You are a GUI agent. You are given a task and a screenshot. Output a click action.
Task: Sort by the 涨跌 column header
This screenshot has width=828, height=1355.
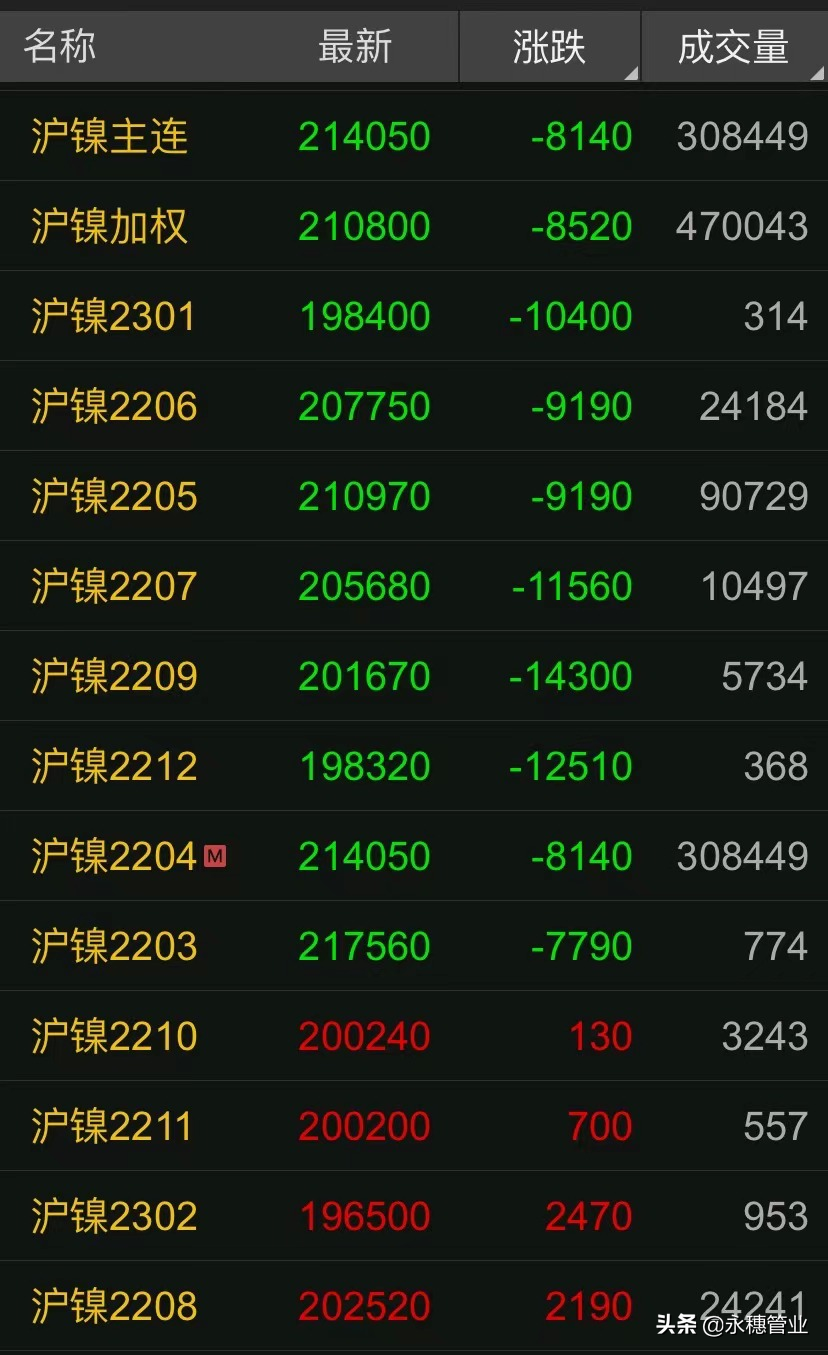click(x=549, y=47)
